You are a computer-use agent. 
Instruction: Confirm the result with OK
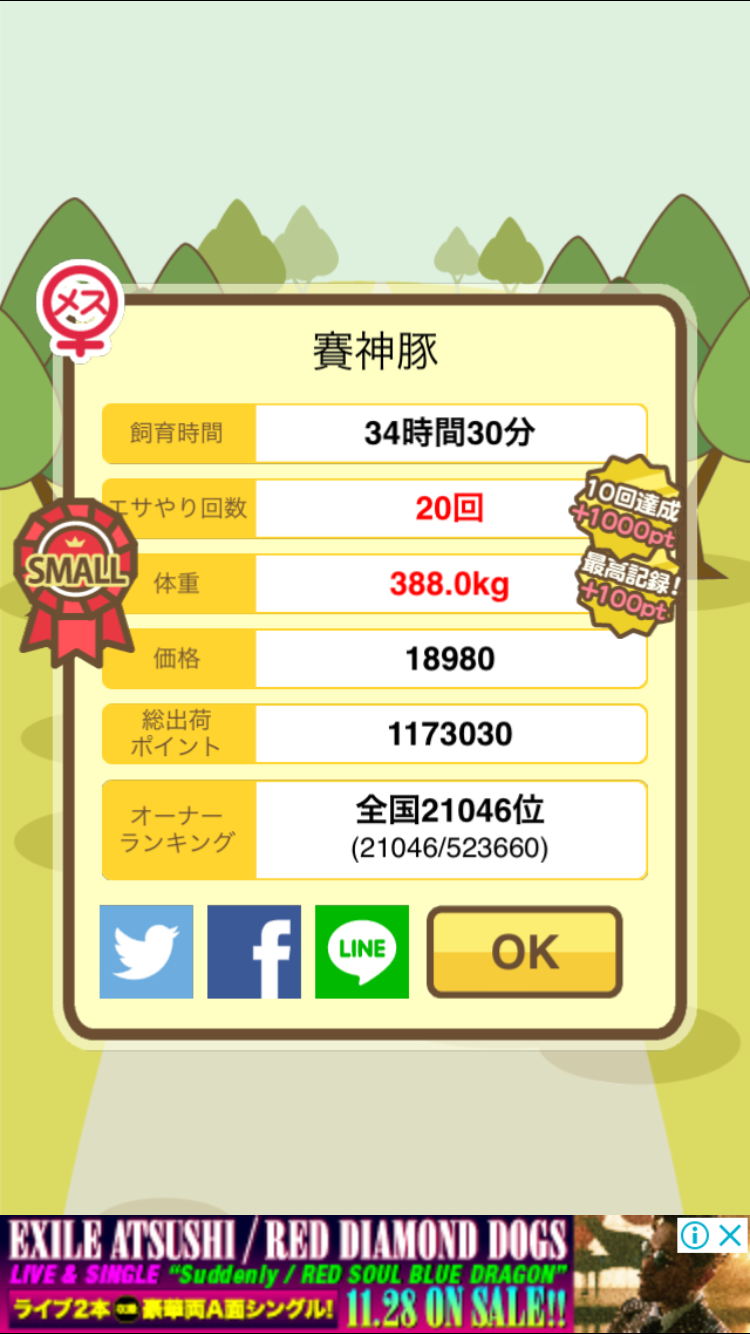(524, 951)
